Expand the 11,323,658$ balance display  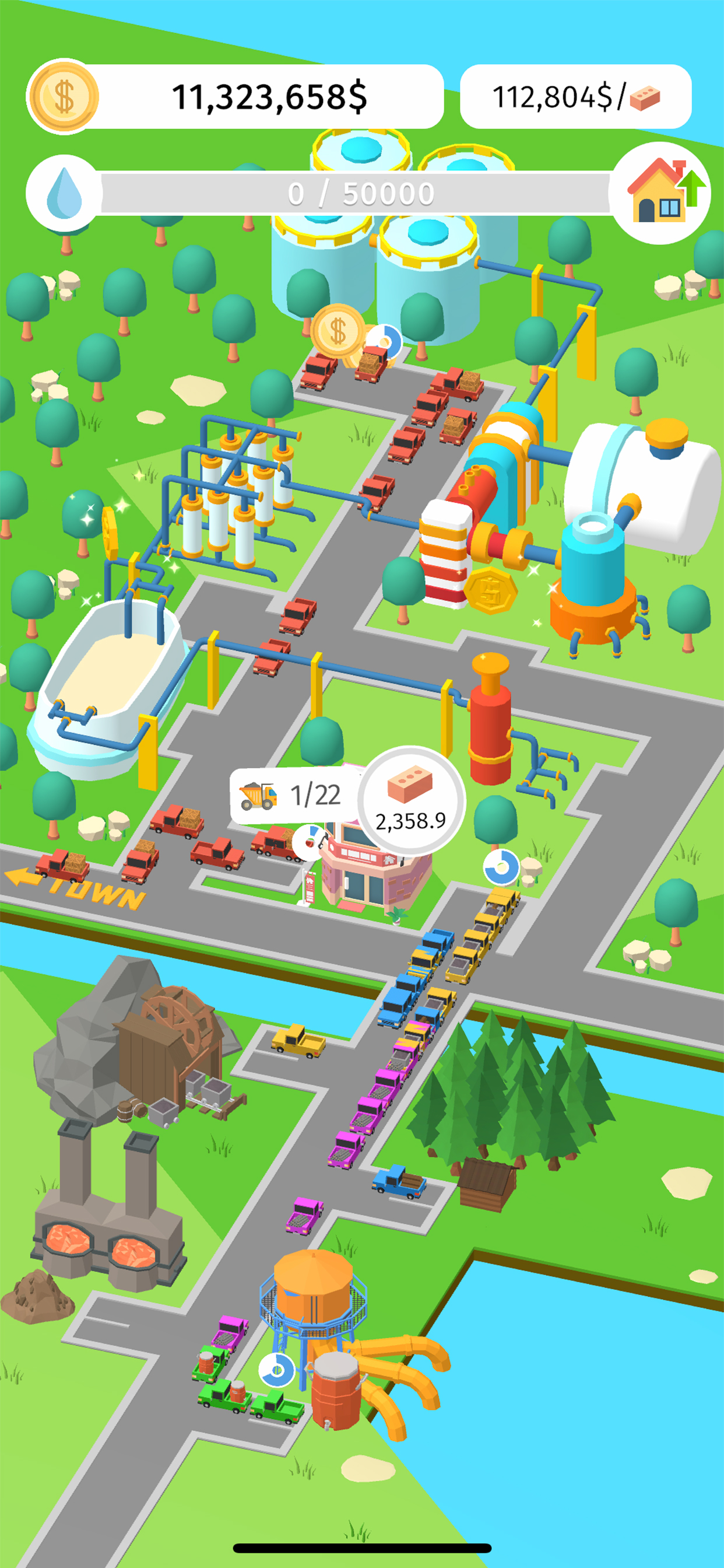(270, 94)
